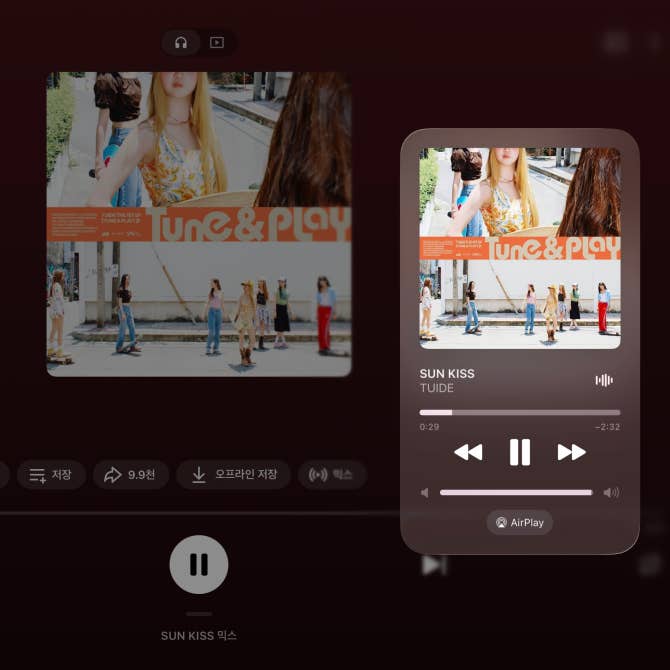
Task: Pause playback in the Now Playing panel
Action: [x=520, y=452]
